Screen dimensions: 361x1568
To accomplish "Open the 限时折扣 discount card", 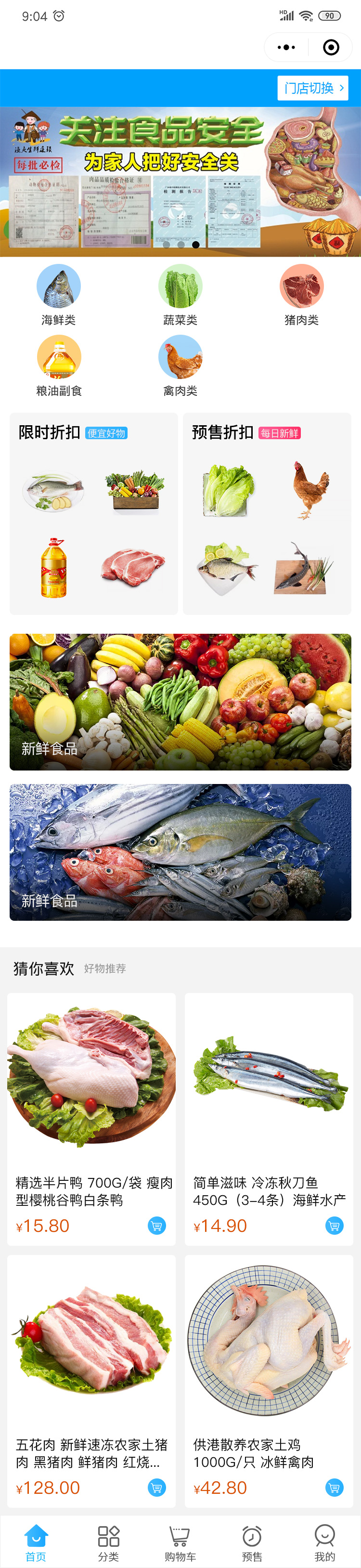I will (94, 513).
